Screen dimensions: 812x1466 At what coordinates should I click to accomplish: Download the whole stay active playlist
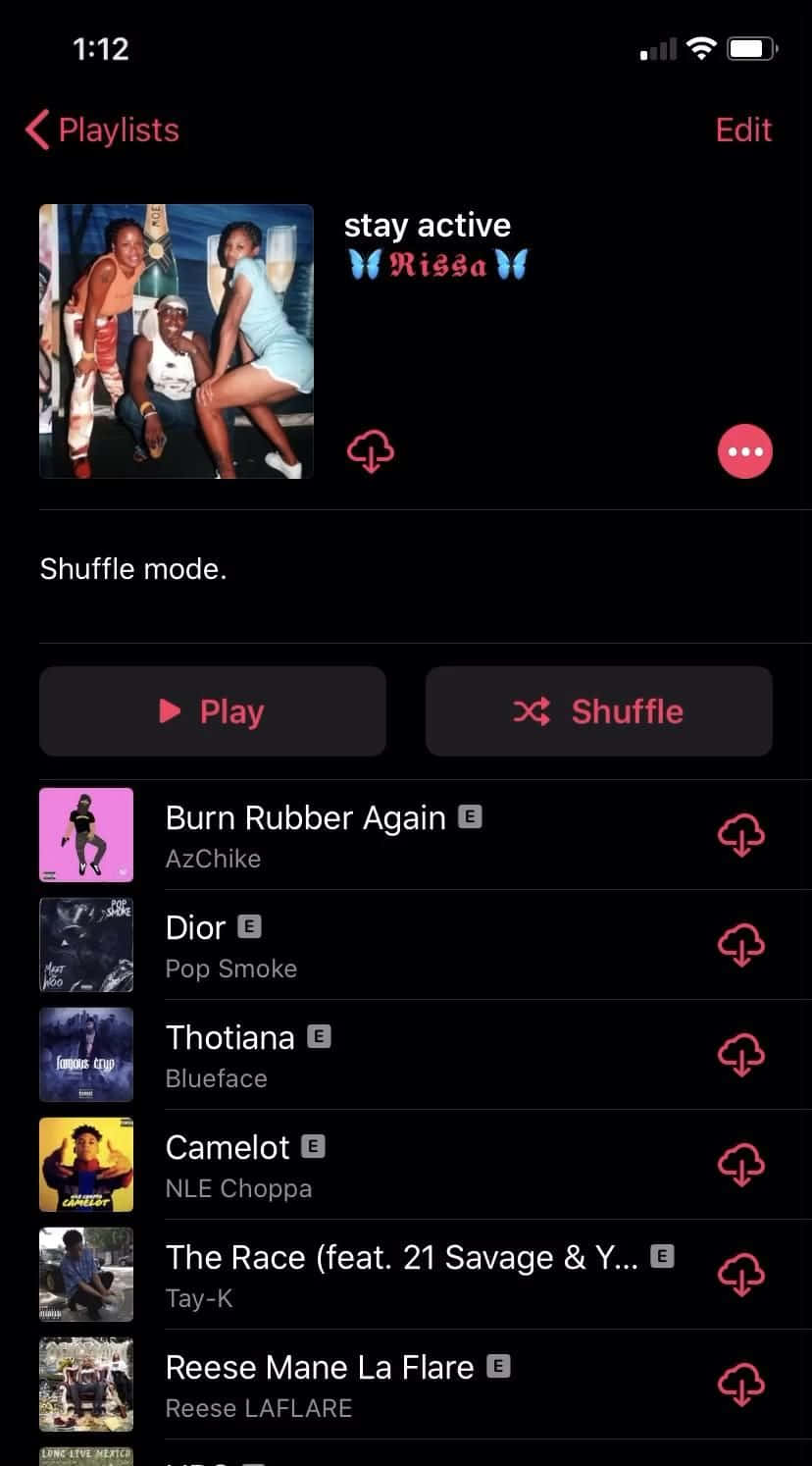pos(371,452)
